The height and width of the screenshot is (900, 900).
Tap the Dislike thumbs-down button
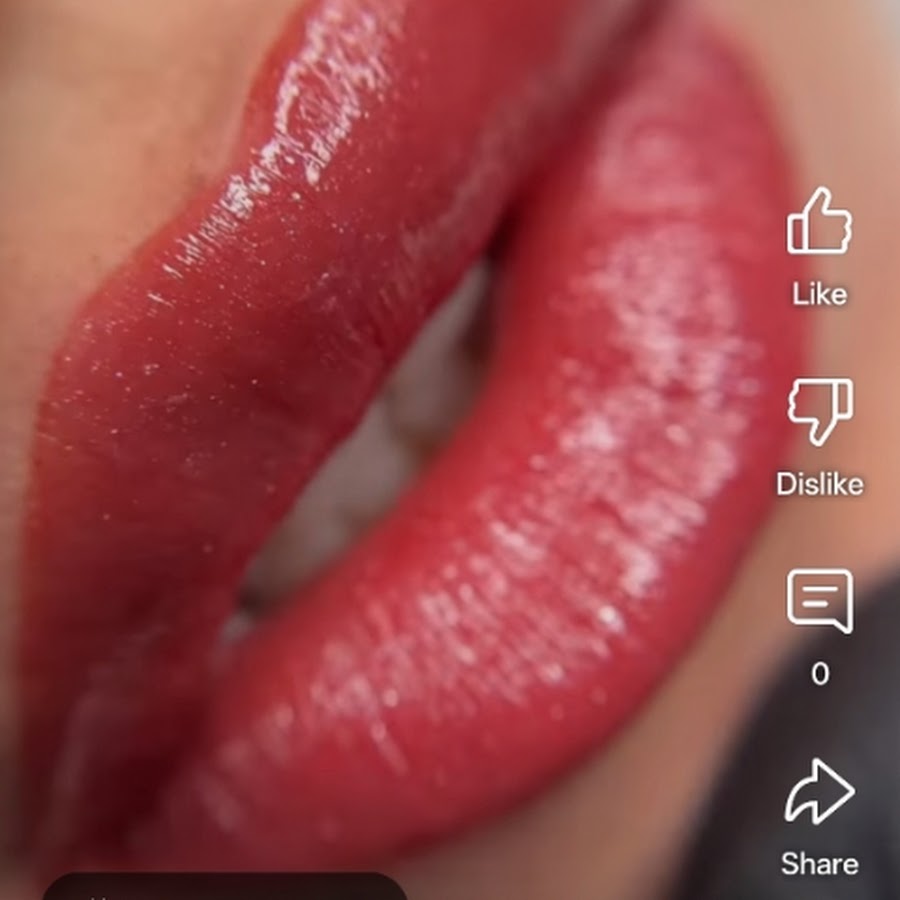click(x=819, y=412)
